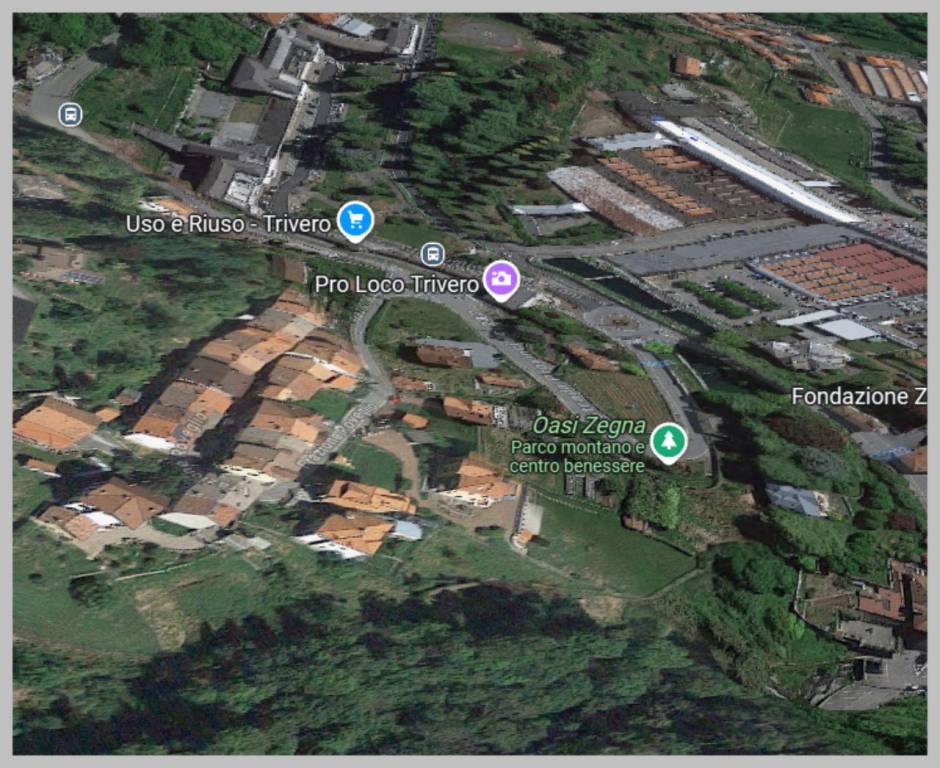Select the Pro Loco Trivero camera marker
The height and width of the screenshot is (768, 940).
[x=501, y=280]
